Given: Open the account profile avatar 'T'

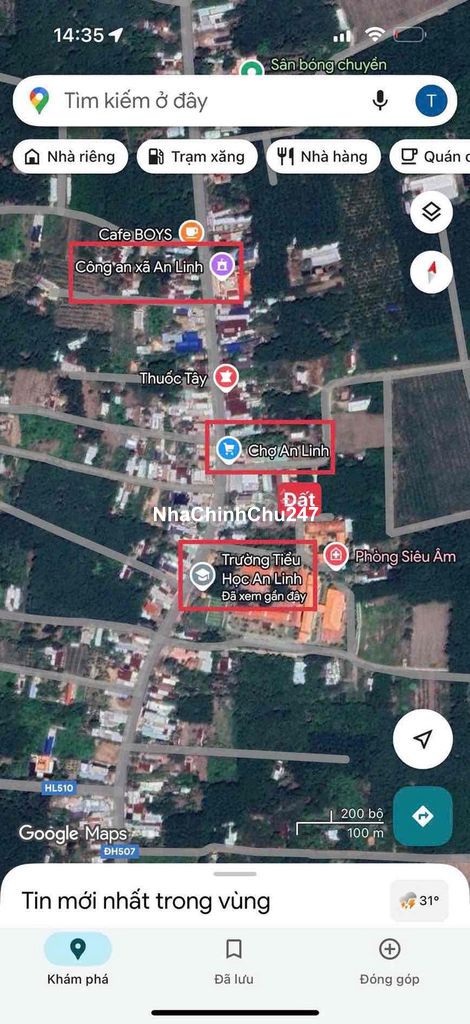Looking at the screenshot, I should 431,101.
